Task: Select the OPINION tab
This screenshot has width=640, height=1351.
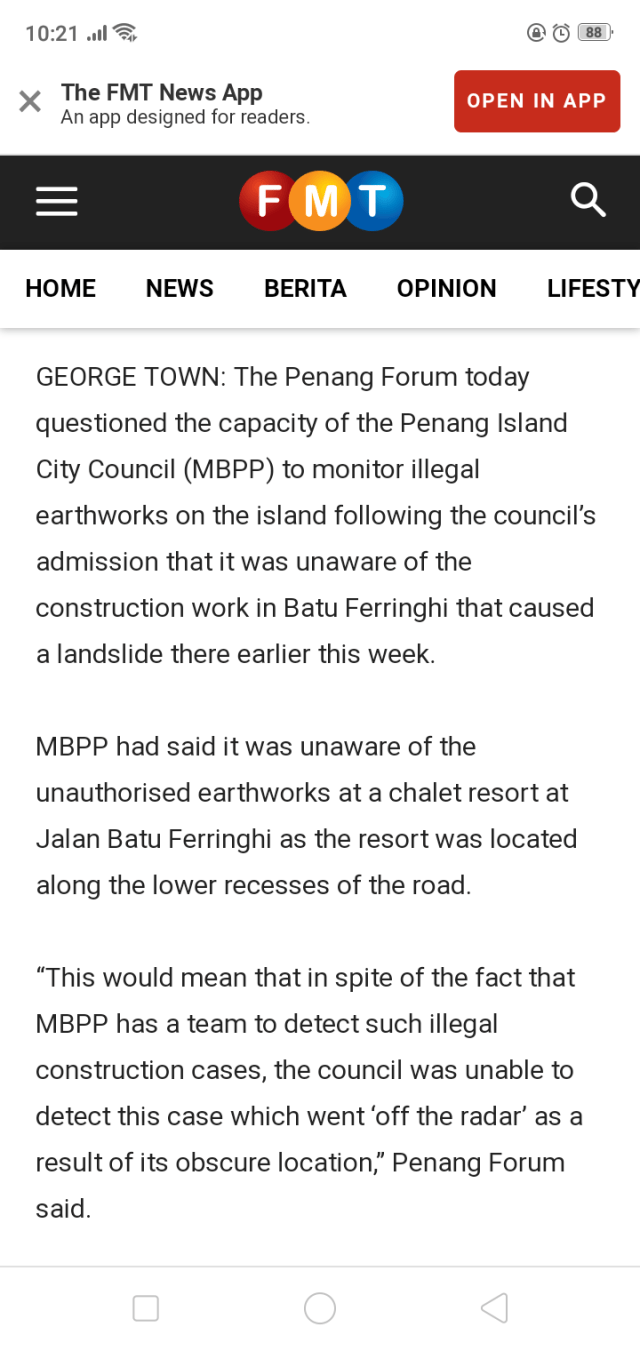Action: [x=446, y=288]
